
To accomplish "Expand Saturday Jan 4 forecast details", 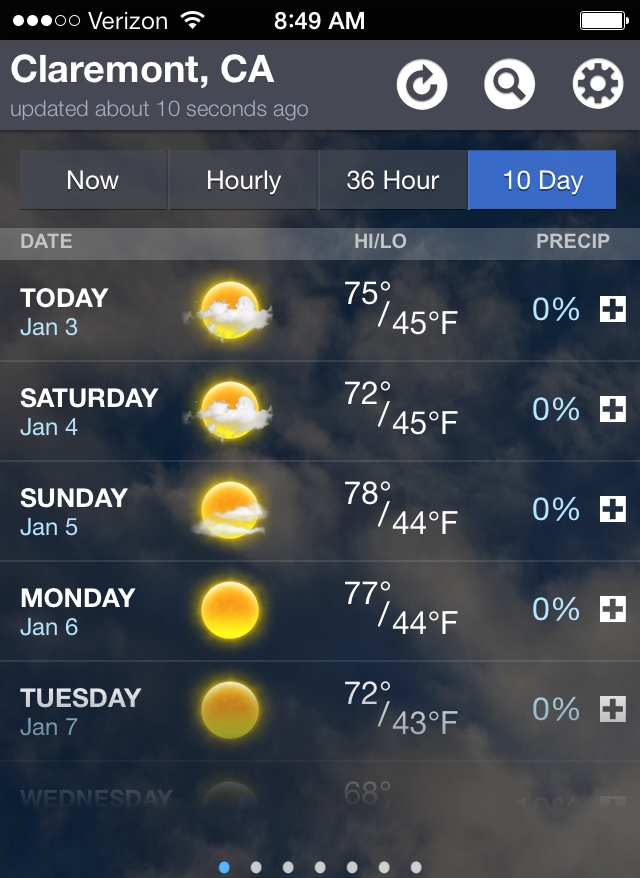I will 612,410.
